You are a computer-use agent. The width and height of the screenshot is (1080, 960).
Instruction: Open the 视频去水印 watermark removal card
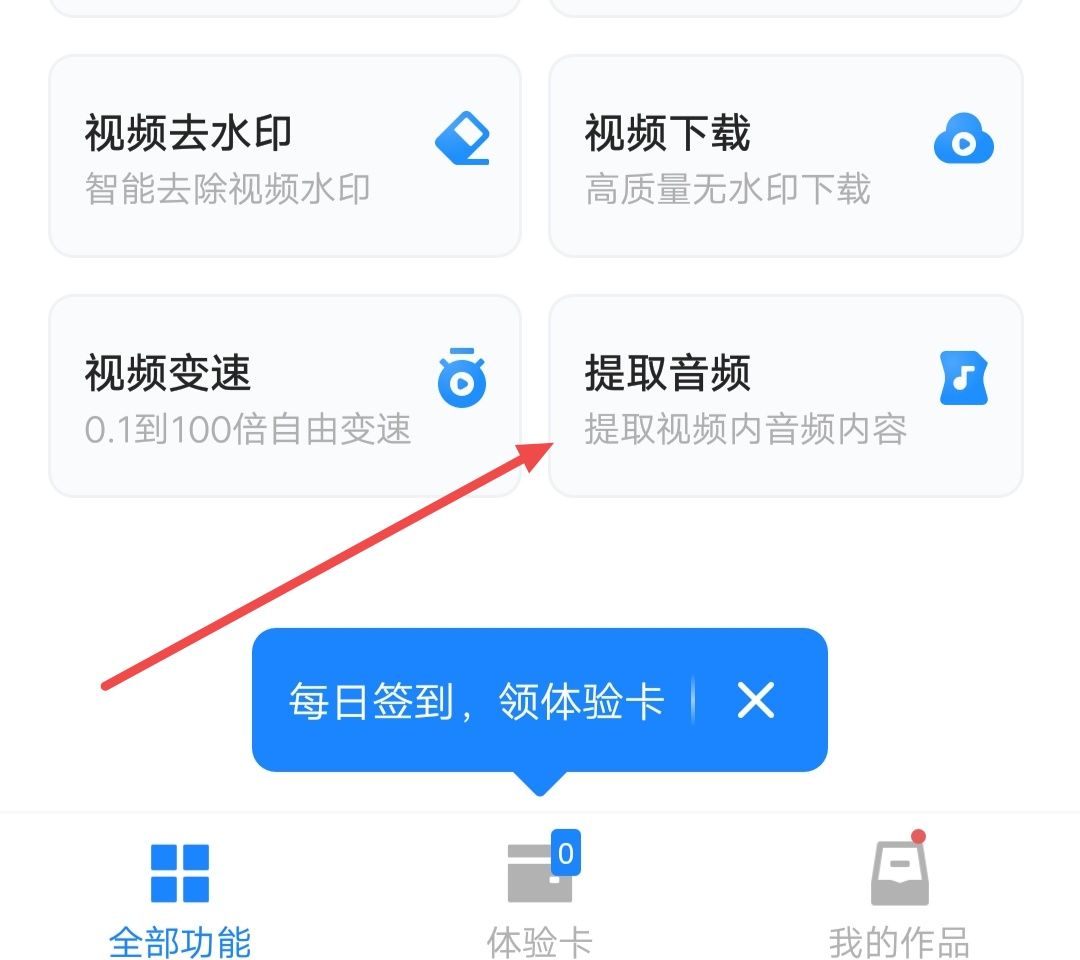[x=285, y=156]
